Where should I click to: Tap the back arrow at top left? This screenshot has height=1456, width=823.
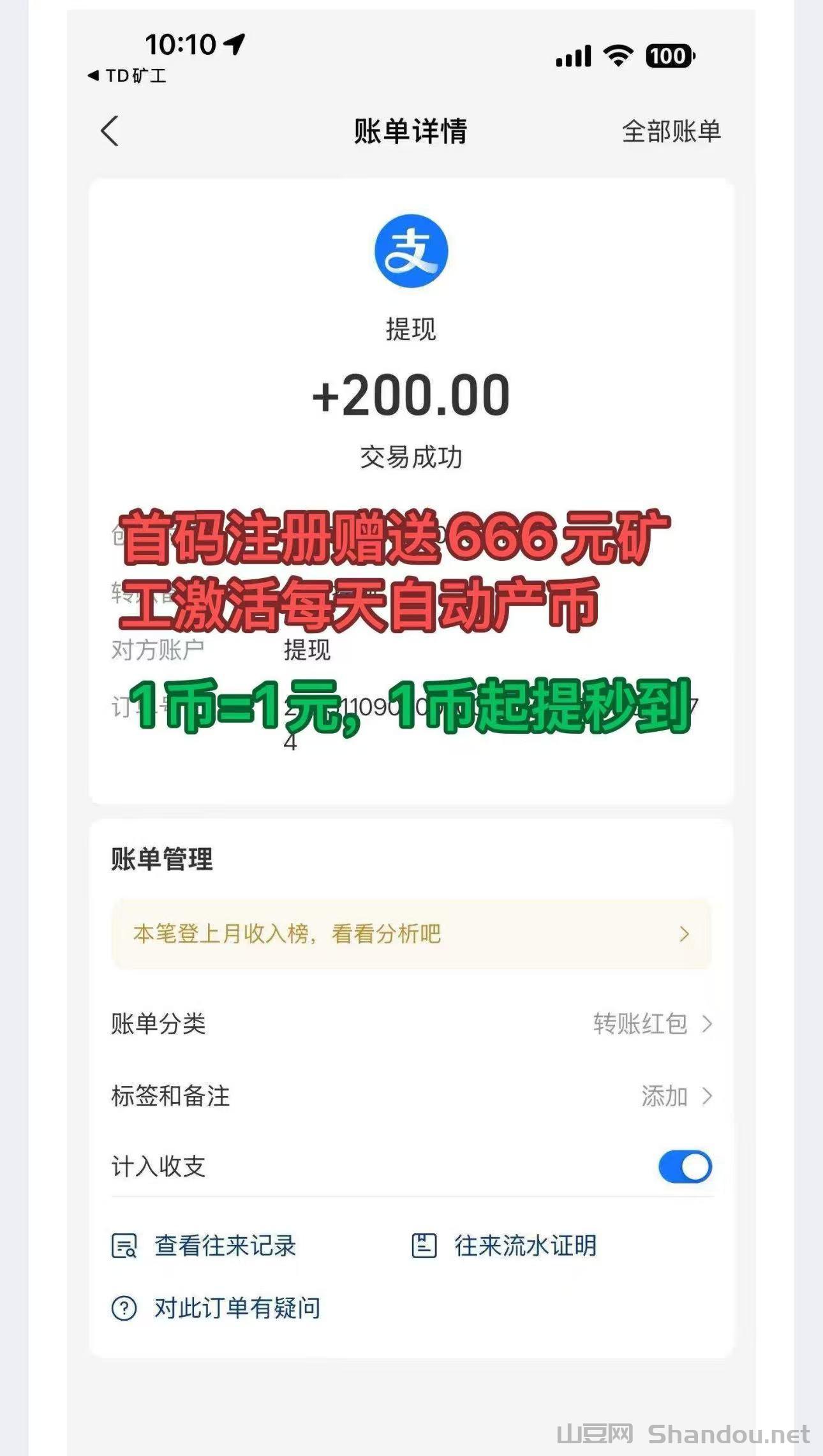110,132
